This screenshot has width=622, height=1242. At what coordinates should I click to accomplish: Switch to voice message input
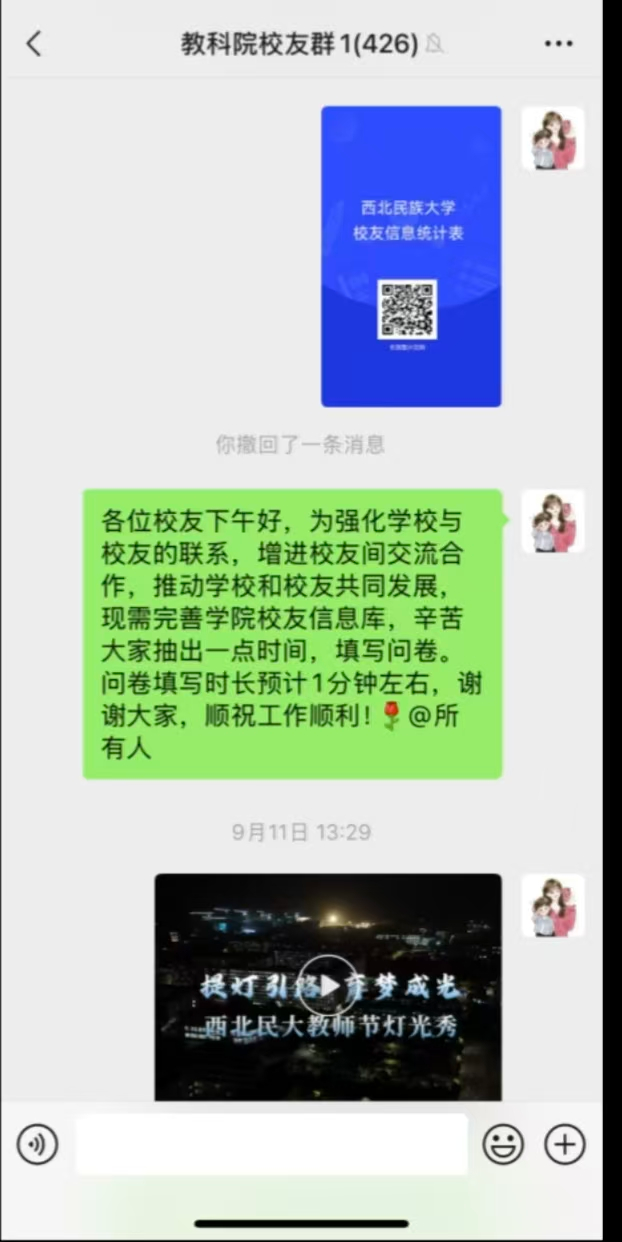coord(38,1144)
